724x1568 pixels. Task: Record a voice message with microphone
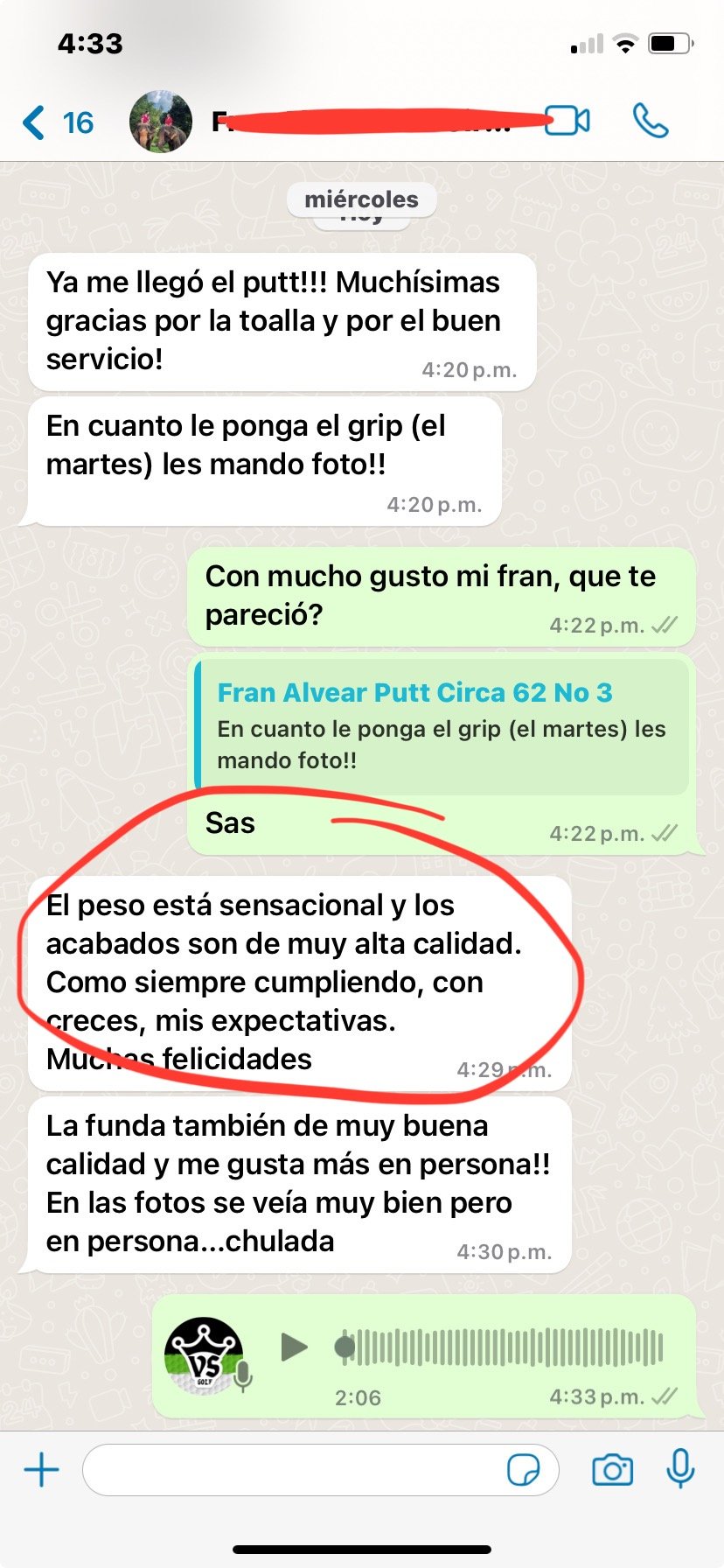680,1468
